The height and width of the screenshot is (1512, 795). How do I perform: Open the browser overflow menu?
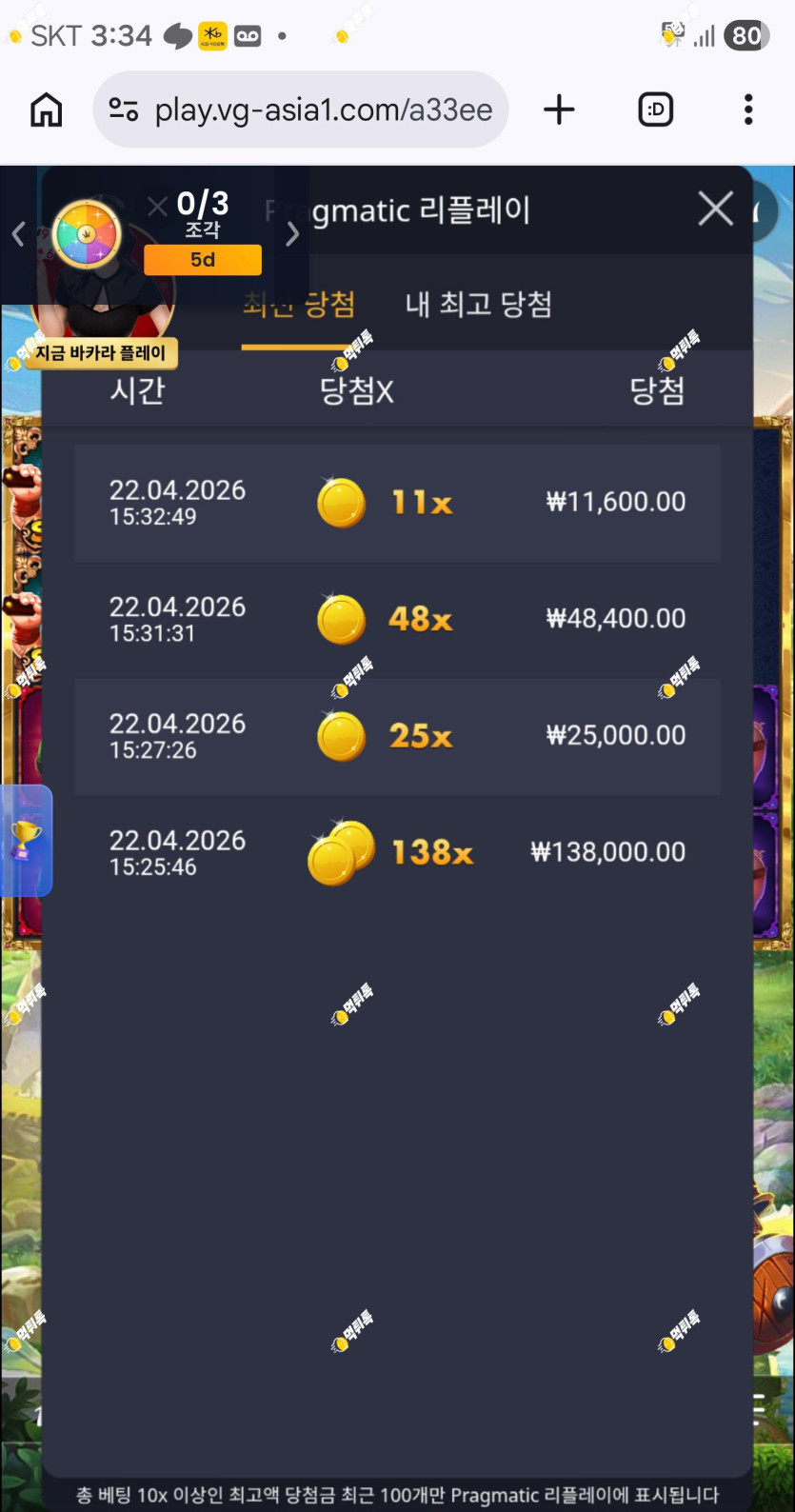click(x=748, y=109)
